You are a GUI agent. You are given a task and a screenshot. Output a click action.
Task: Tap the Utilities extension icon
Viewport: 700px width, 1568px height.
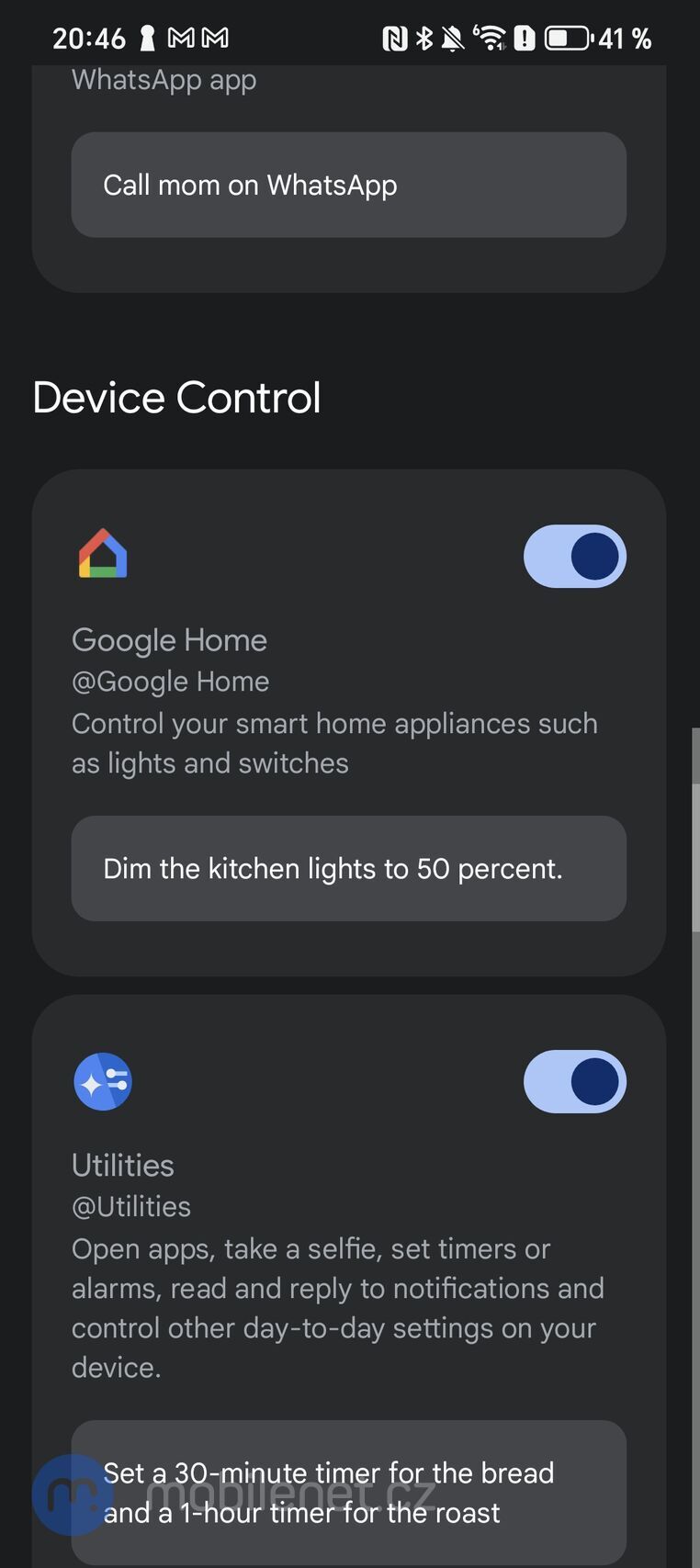click(102, 1081)
